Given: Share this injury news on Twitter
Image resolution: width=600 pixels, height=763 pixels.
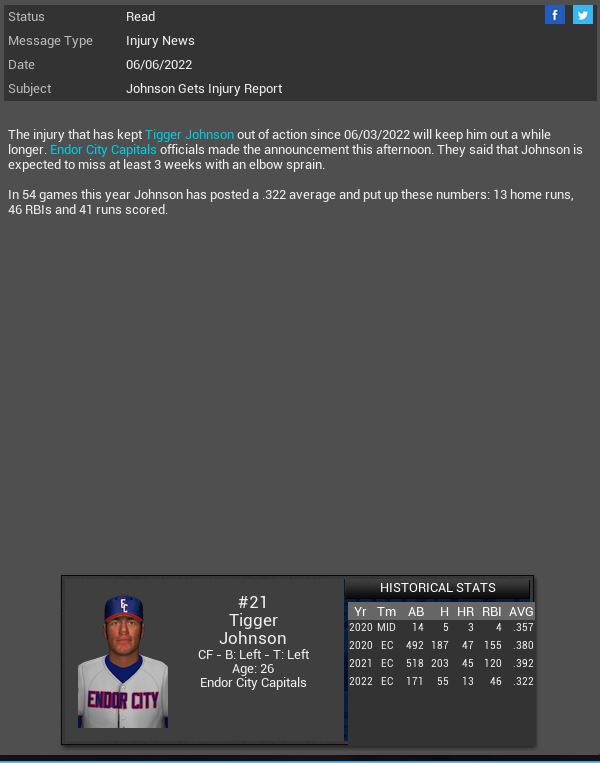Looking at the screenshot, I should (x=583, y=15).
